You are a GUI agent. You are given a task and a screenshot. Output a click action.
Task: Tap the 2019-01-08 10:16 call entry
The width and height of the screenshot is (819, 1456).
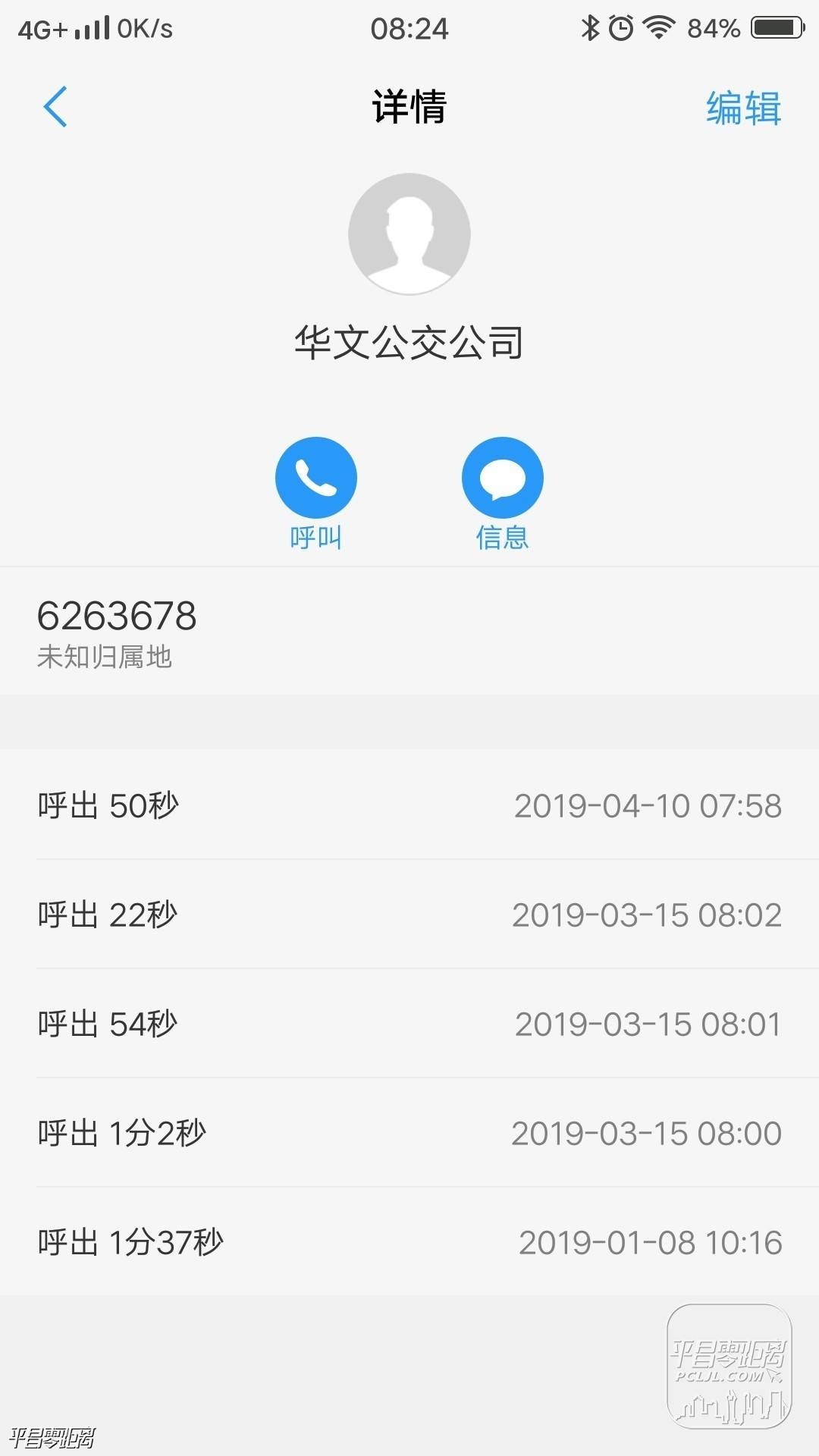tap(409, 1242)
